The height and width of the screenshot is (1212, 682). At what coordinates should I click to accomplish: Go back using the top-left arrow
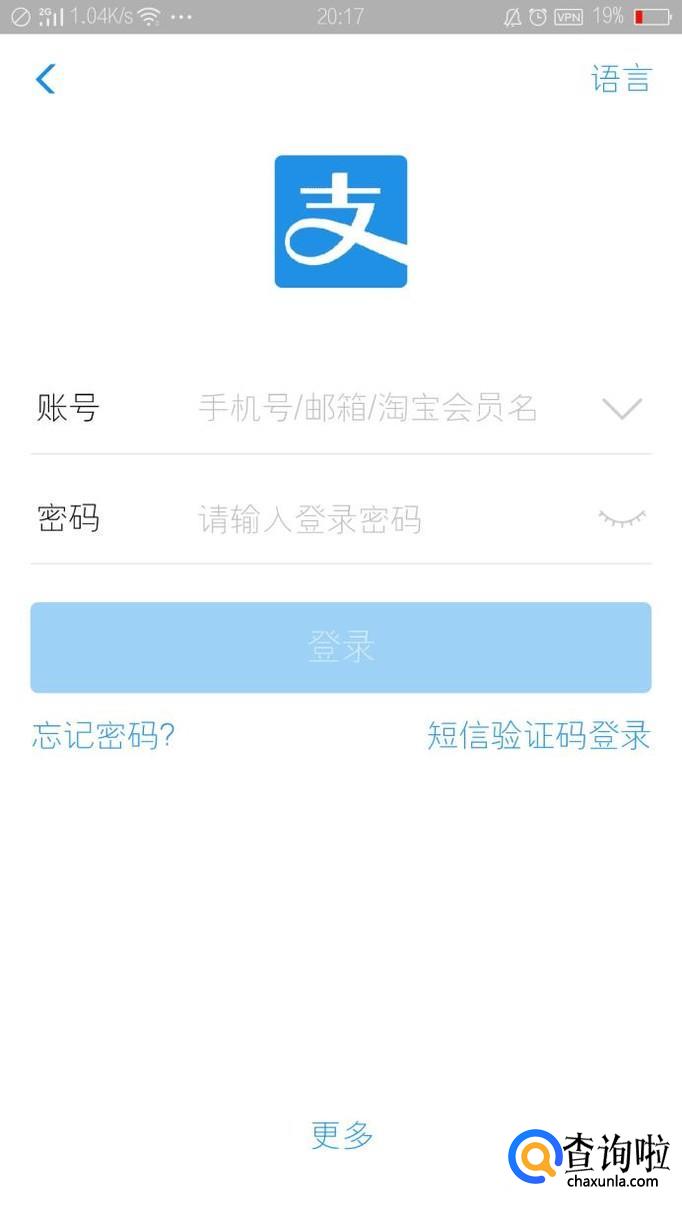[x=45, y=79]
